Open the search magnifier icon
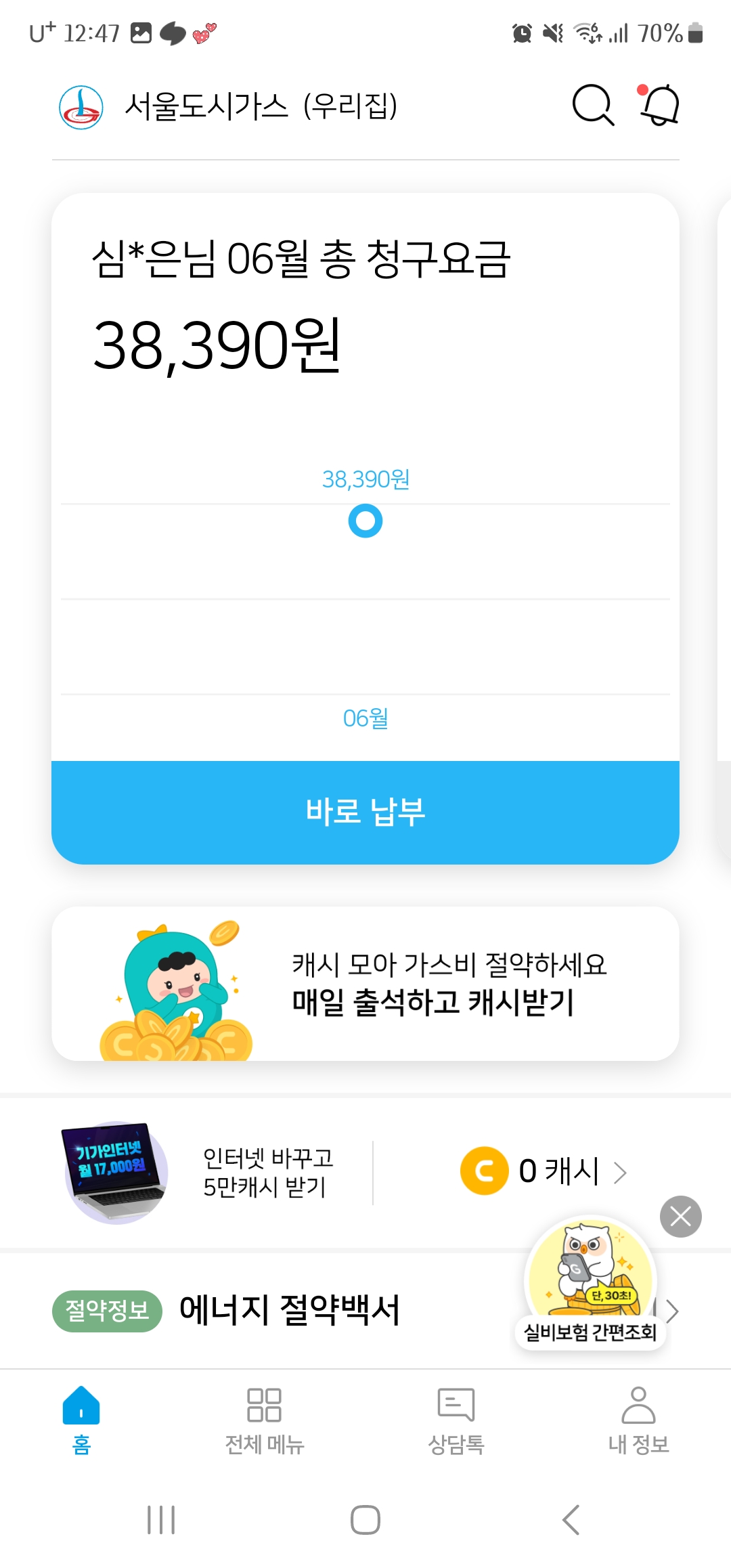This screenshot has width=731, height=1568. (593, 106)
